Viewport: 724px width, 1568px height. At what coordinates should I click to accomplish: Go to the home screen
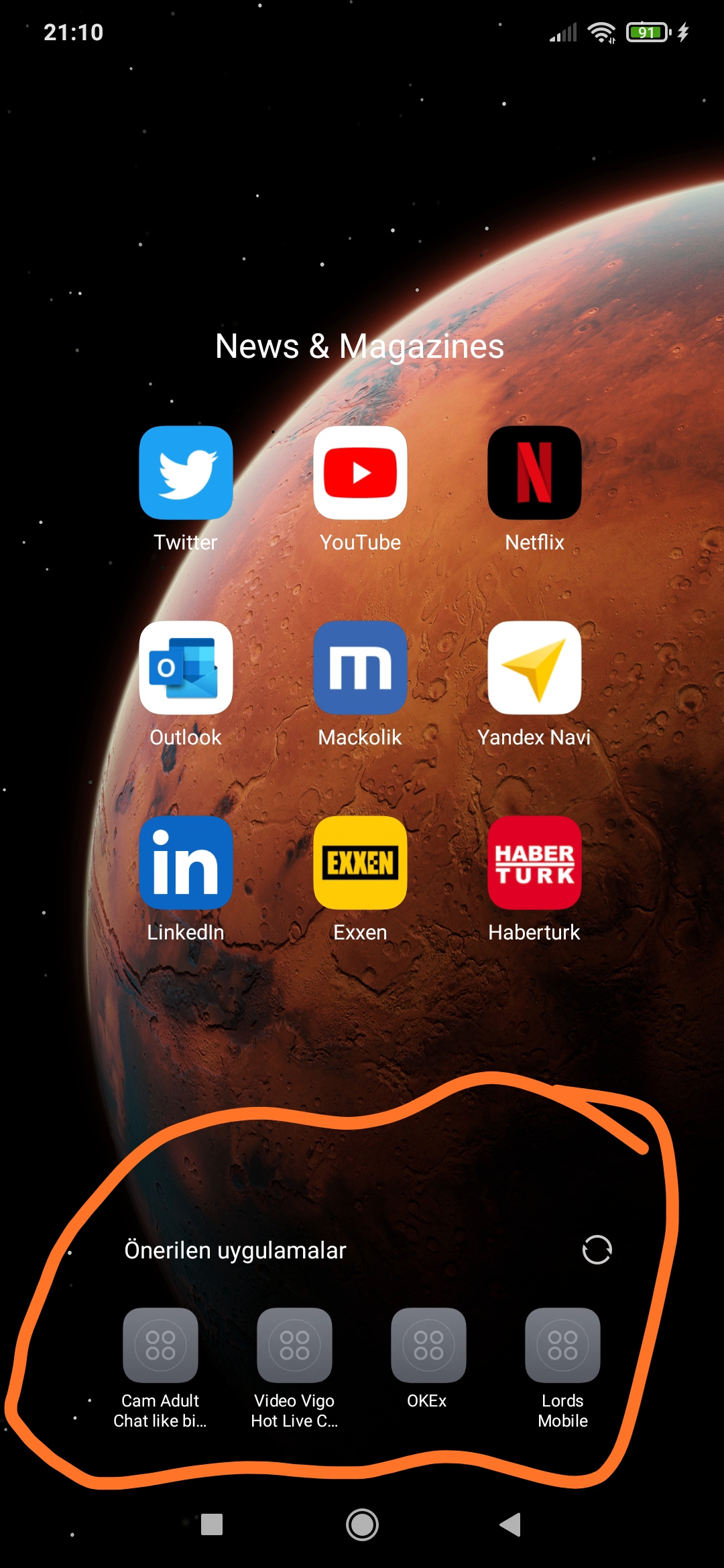pyautogui.click(x=362, y=1525)
